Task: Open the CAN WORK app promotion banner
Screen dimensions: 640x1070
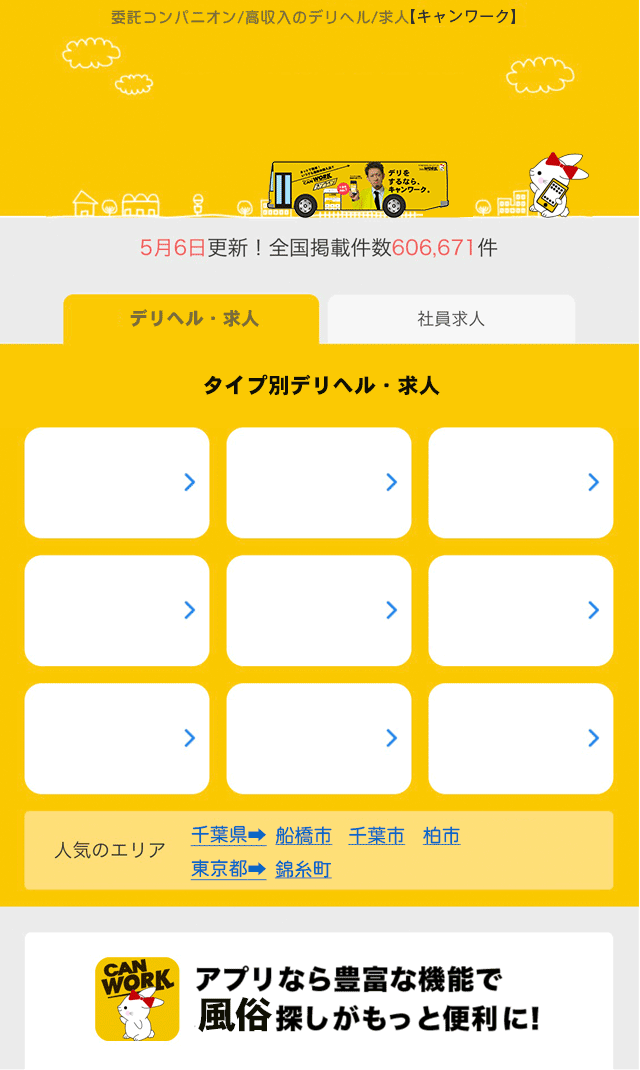Action: click(319, 1000)
